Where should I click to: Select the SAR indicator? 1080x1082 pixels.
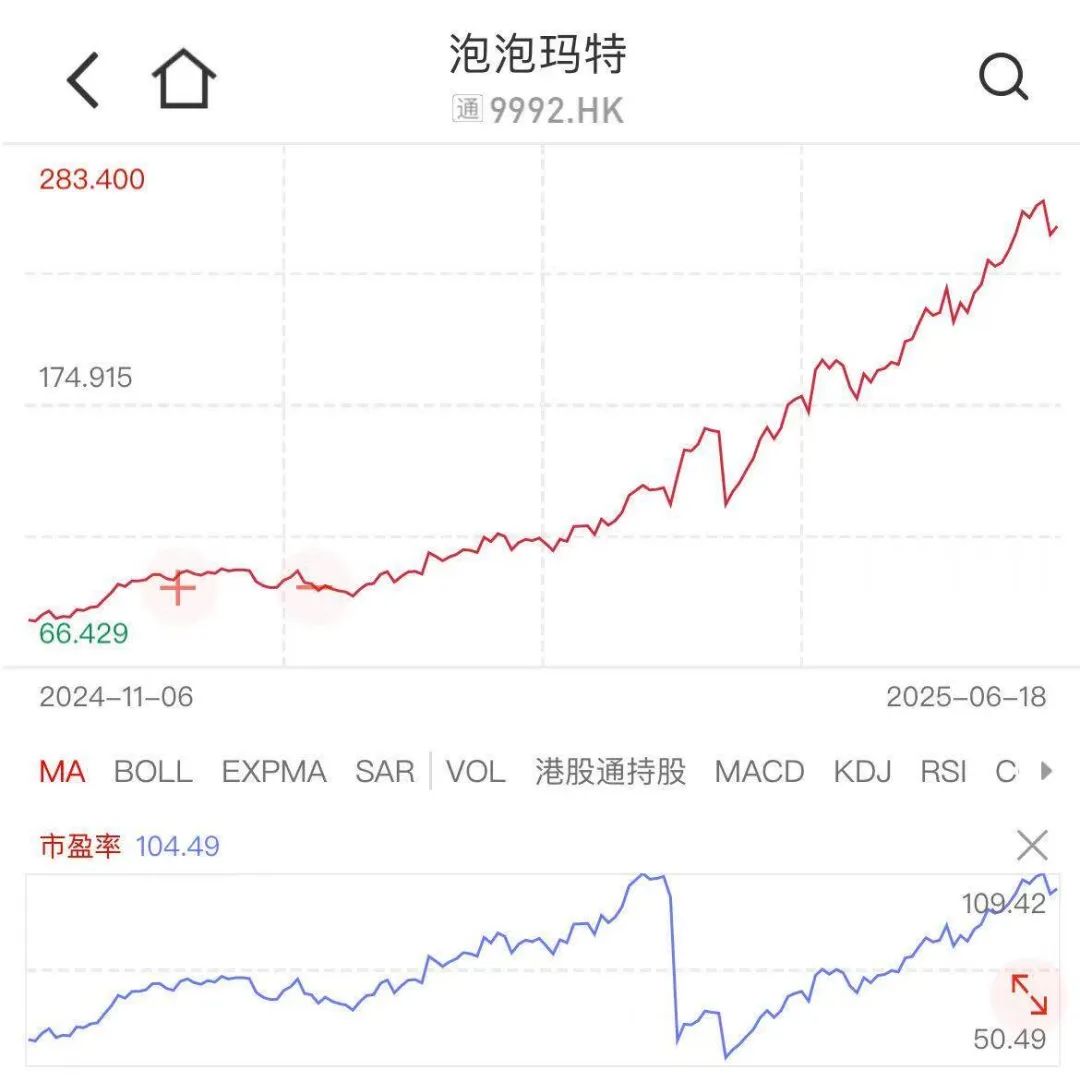384,772
